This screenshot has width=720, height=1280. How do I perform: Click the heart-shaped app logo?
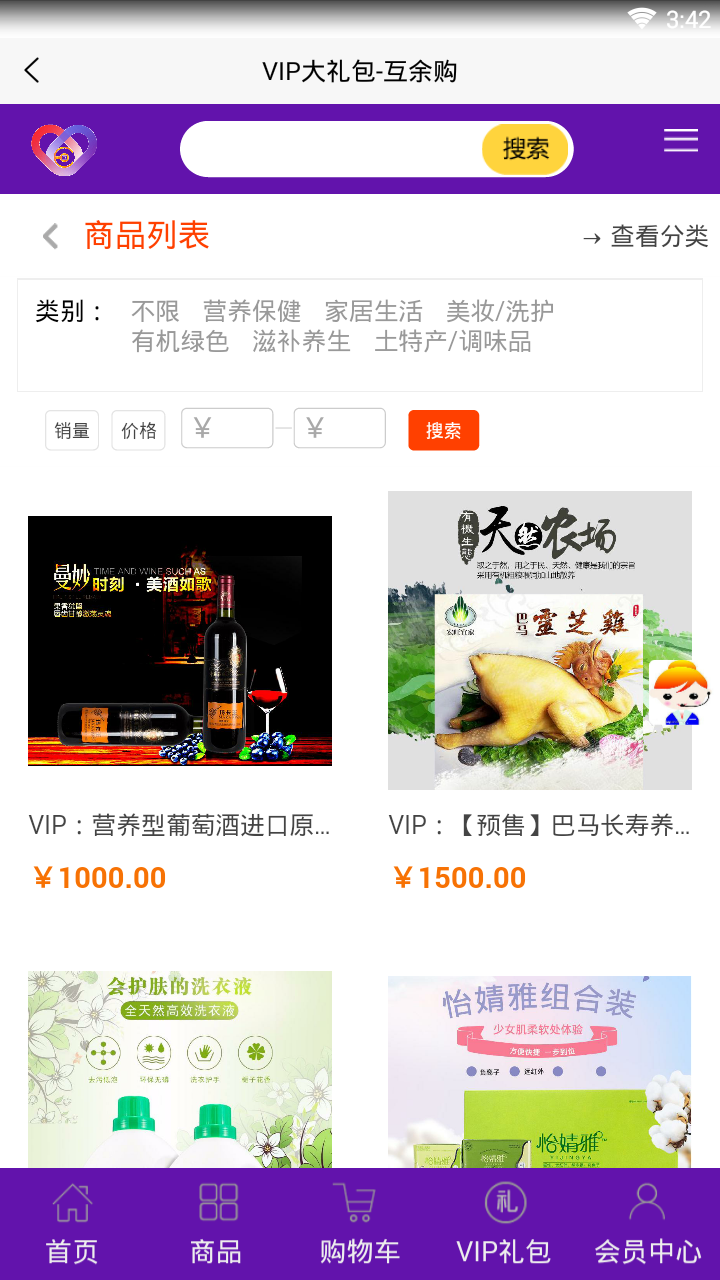pyautogui.click(x=63, y=148)
